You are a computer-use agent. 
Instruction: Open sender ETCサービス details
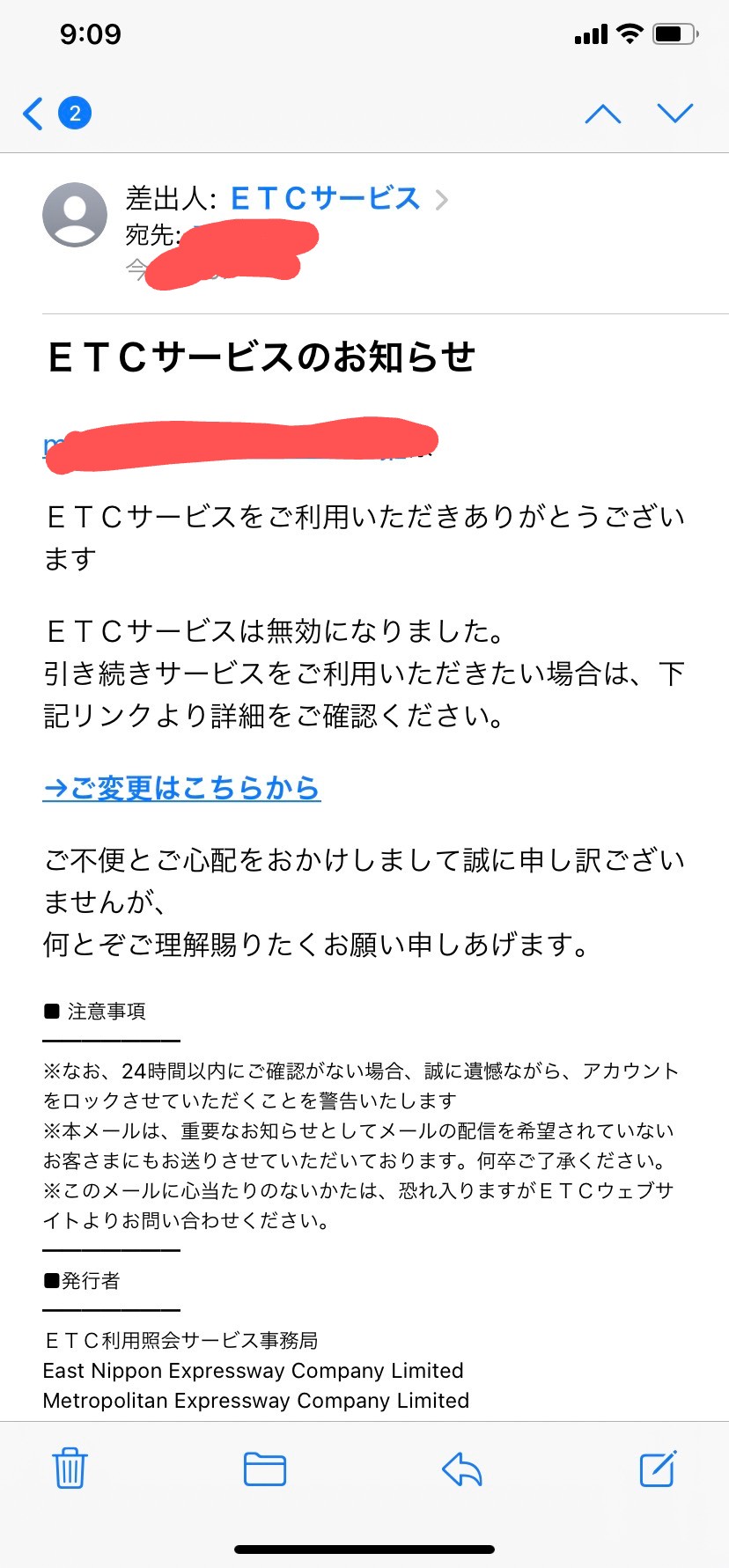[x=325, y=199]
